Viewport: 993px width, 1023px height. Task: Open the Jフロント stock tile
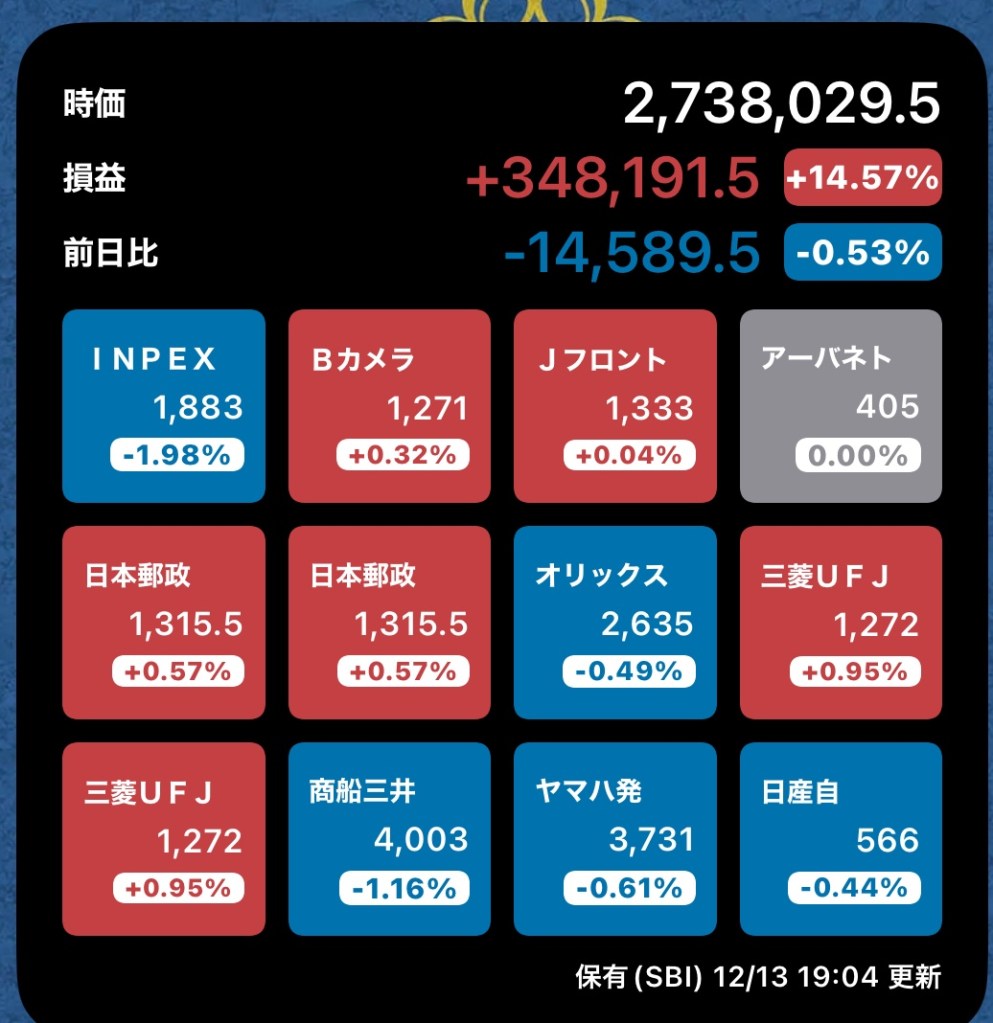pos(615,406)
